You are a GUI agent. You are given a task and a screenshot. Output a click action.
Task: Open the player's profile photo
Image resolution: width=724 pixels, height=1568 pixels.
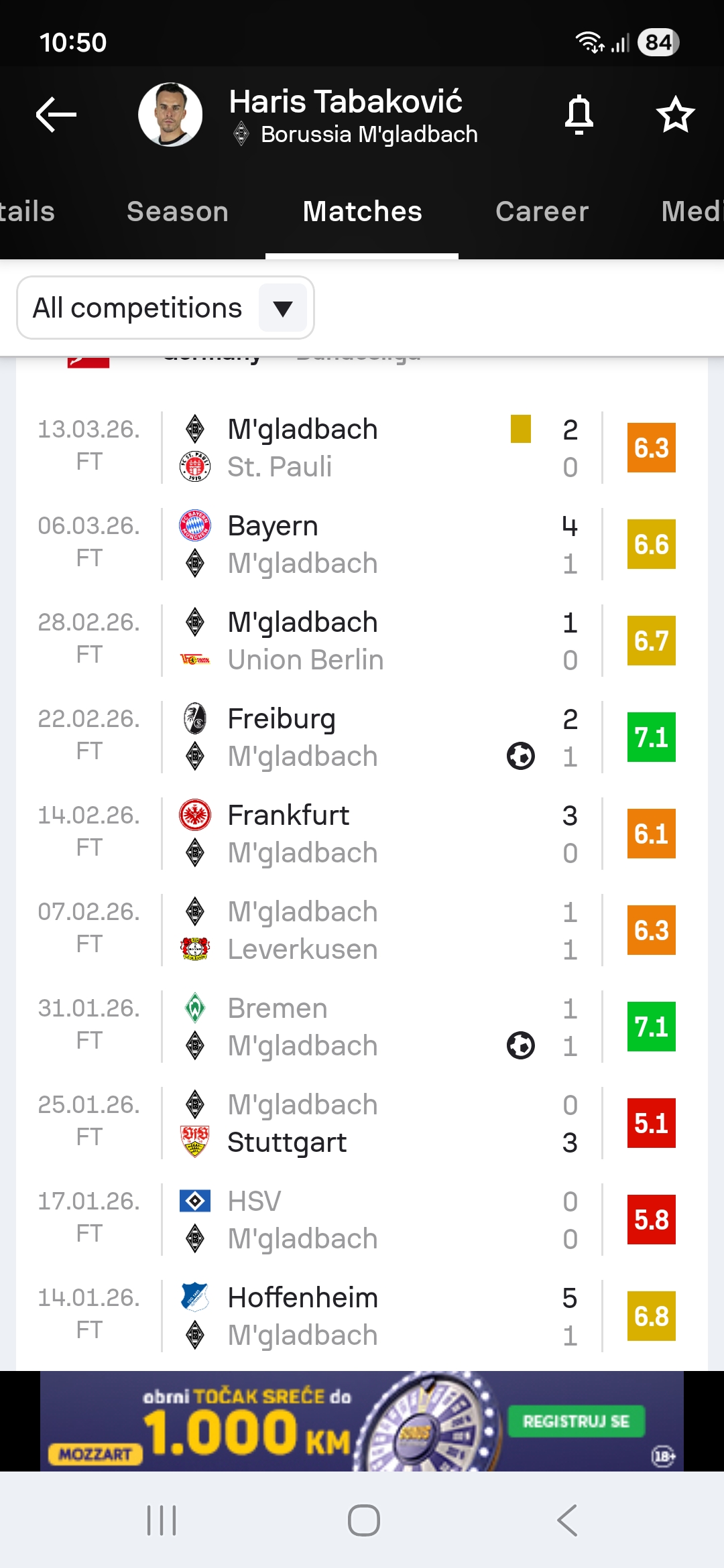pyautogui.click(x=170, y=115)
